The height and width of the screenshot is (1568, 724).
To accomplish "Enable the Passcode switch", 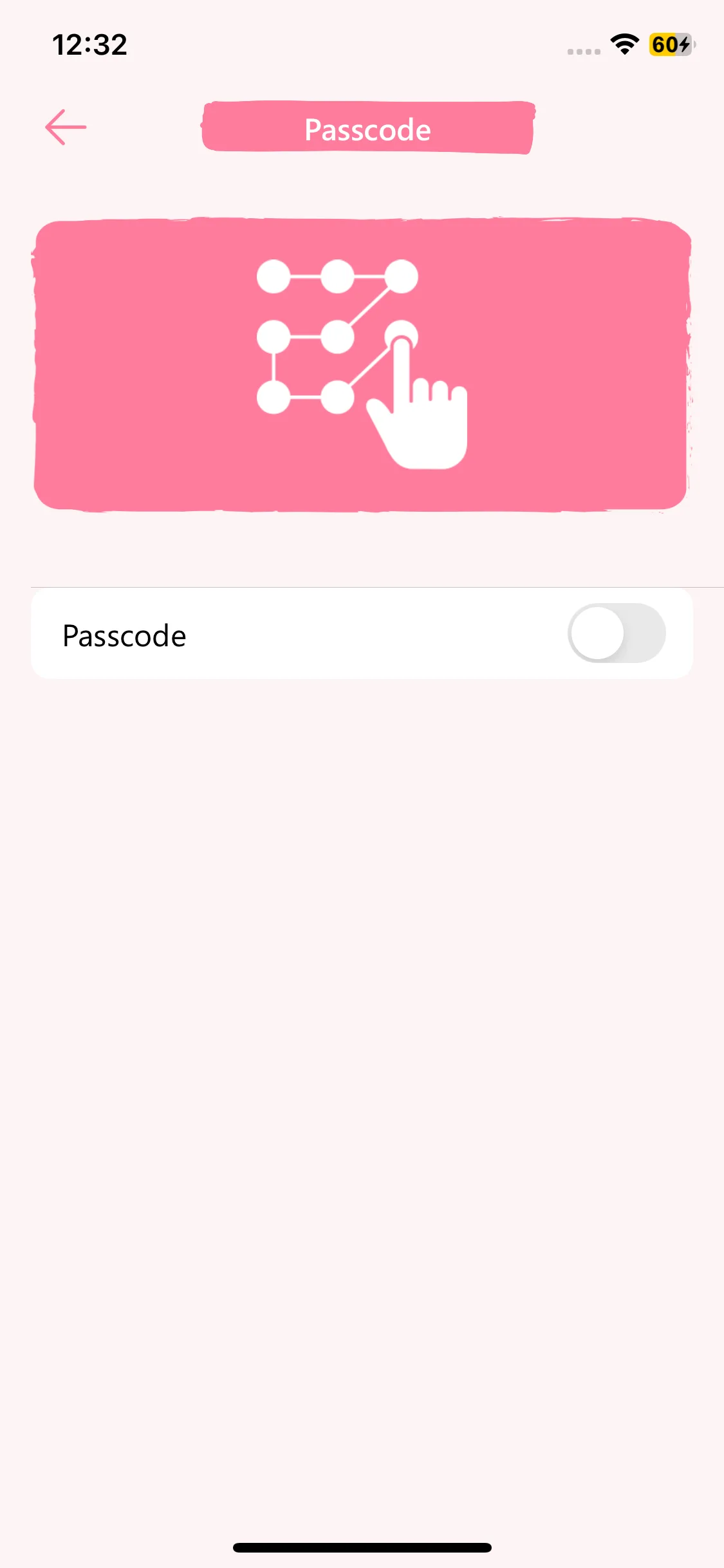I will (616, 633).
